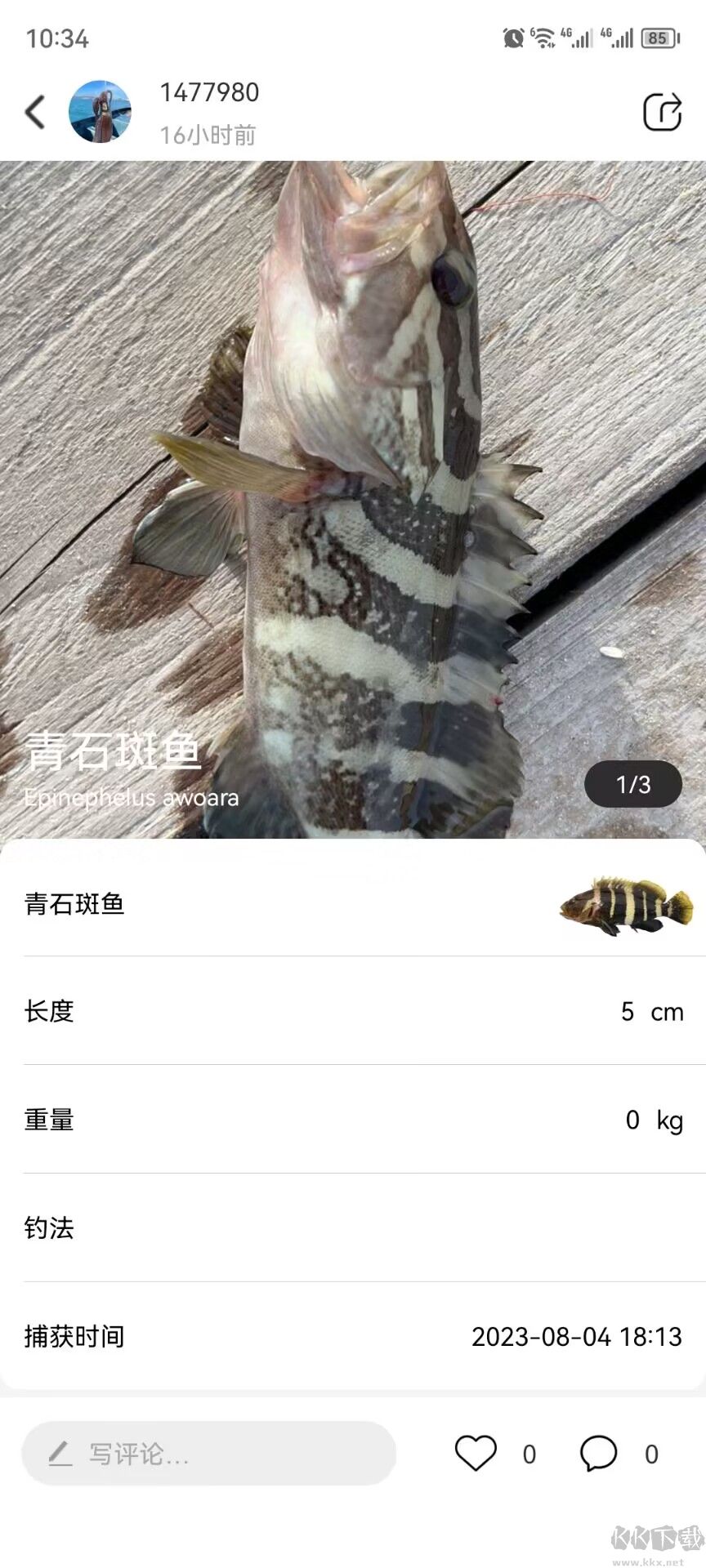This screenshot has width=706, height=1568.
Task: Open the 青石斑鱼 species row
Action: click(x=353, y=904)
